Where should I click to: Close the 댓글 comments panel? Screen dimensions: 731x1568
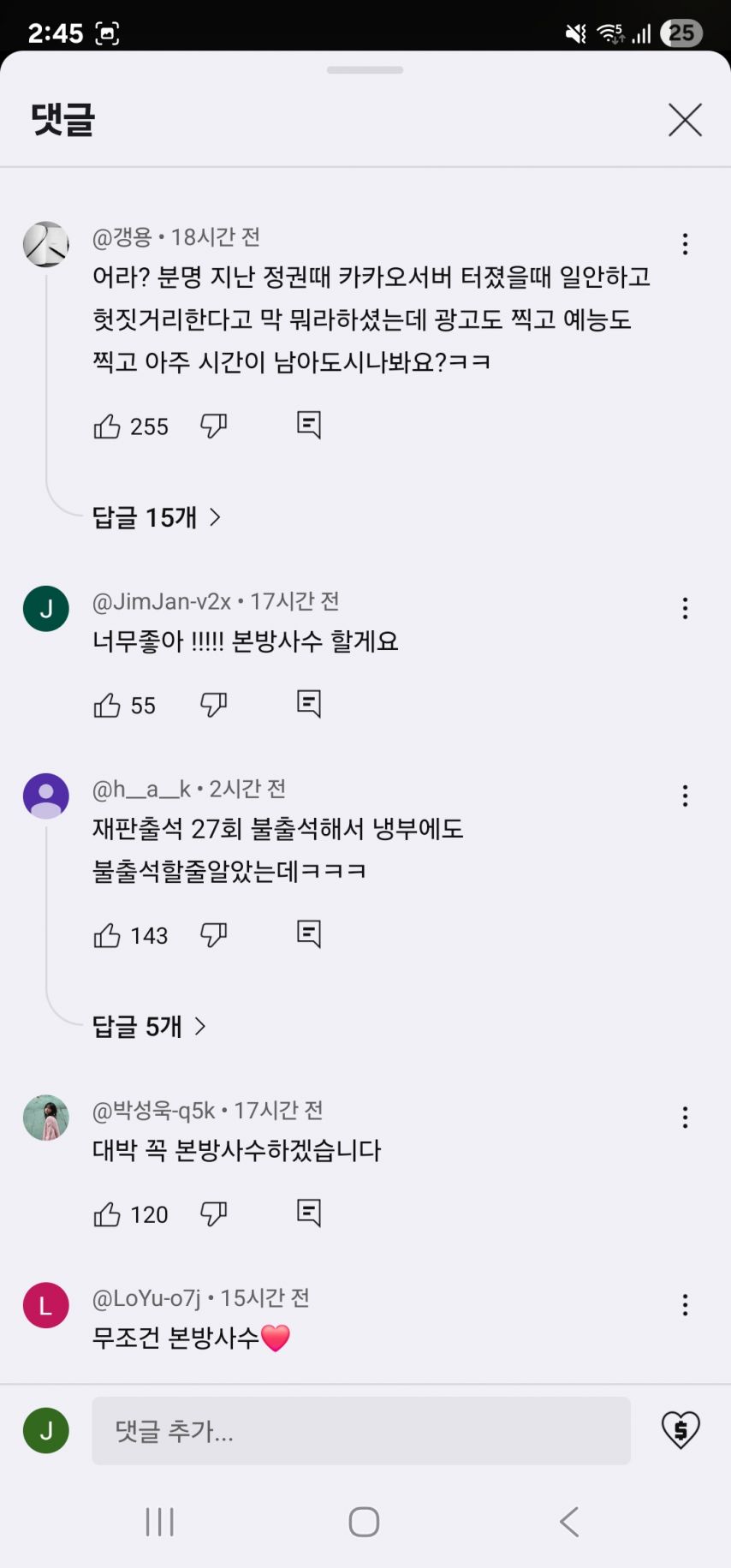tap(685, 120)
